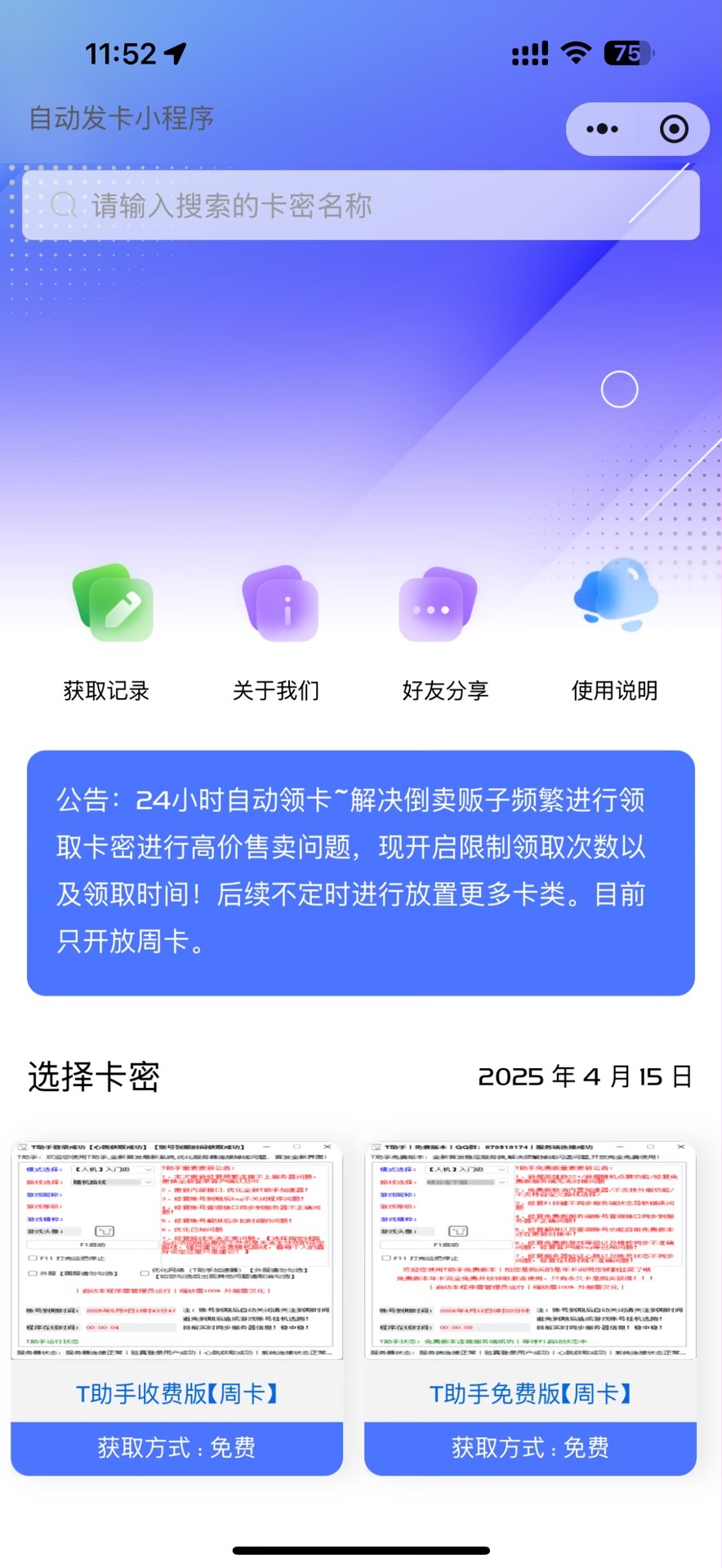722x1568 pixels.
Task: Open 获取记录 records
Action: (x=107, y=634)
